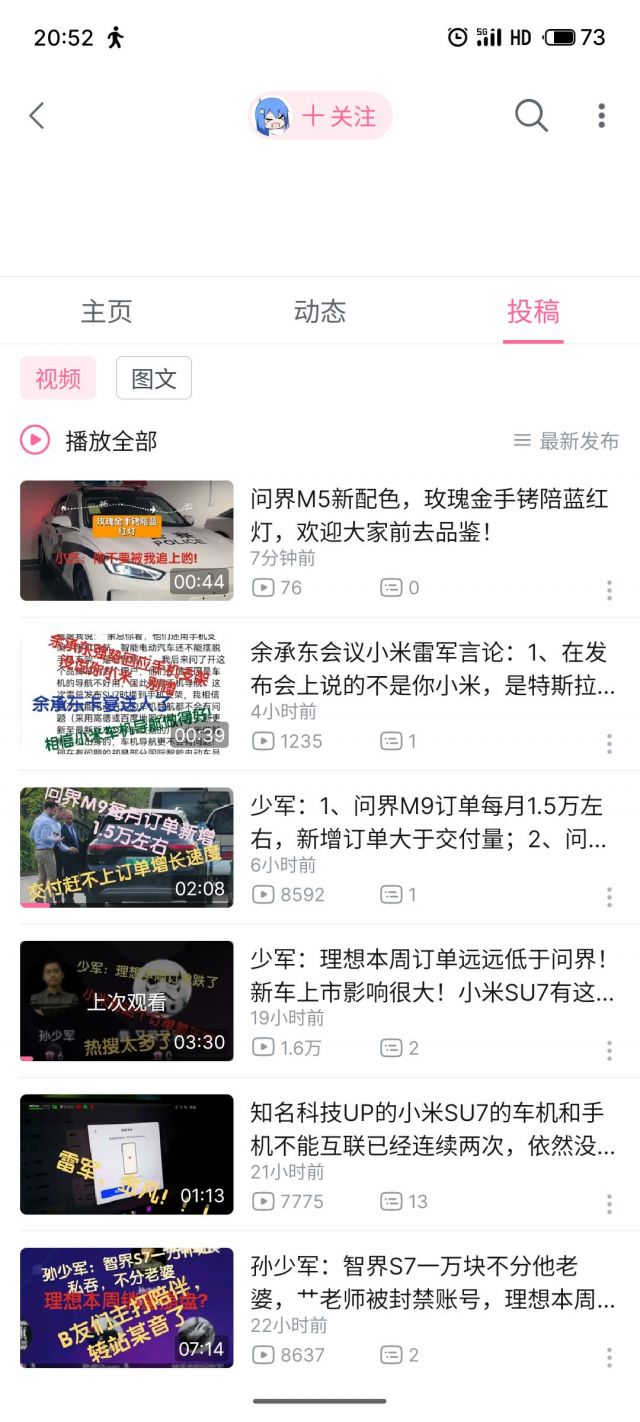640x1422 pixels.
Task: Play the 智界S7一万块 video
Action: [127, 1307]
